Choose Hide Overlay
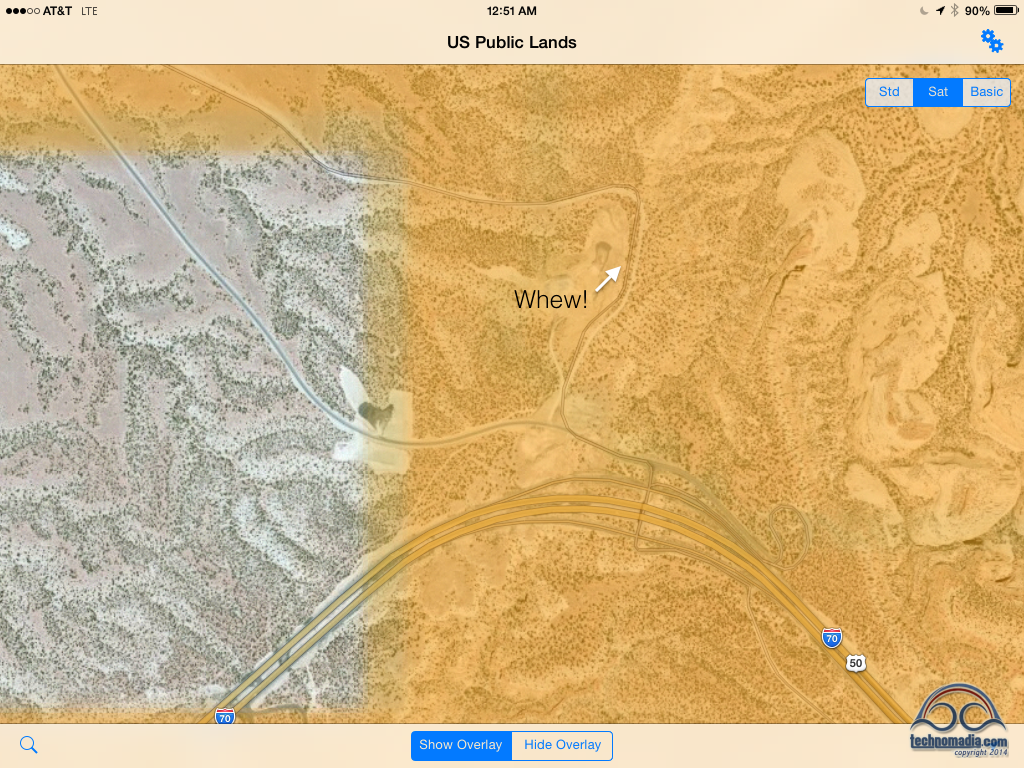1024x768 pixels. coord(562,745)
